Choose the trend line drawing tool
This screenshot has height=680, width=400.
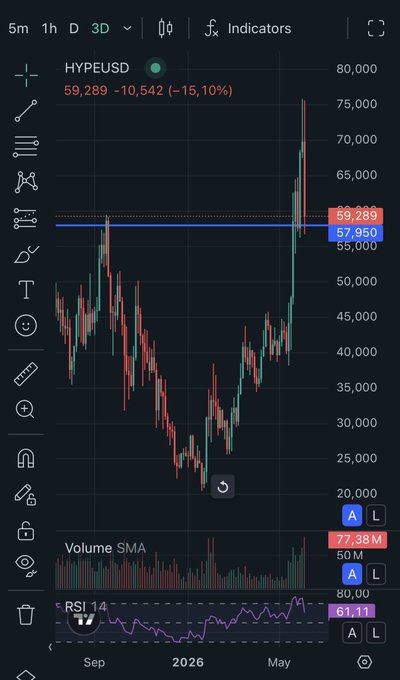tap(26, 111)
